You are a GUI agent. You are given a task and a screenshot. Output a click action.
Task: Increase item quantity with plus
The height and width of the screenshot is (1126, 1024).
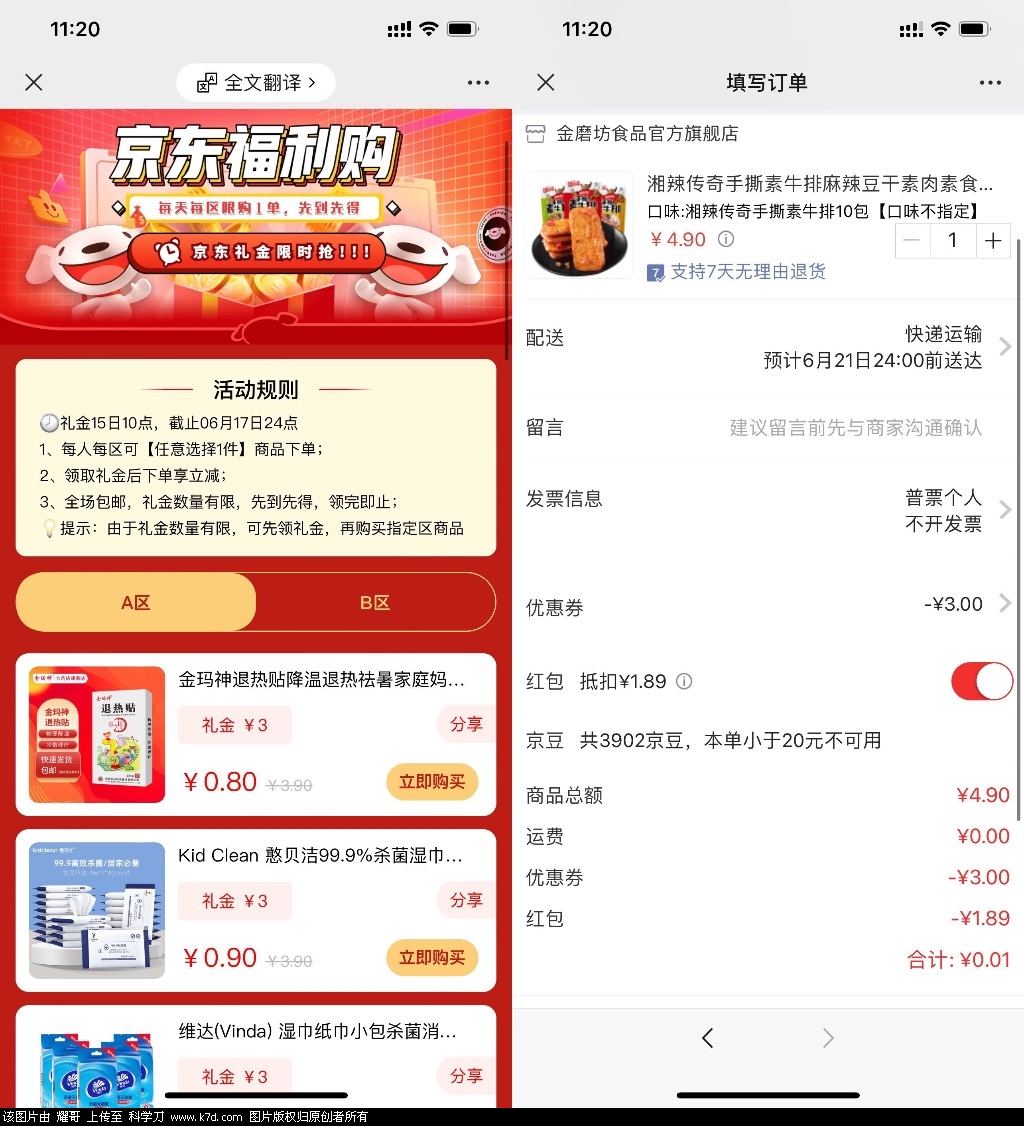click(993, 240)
